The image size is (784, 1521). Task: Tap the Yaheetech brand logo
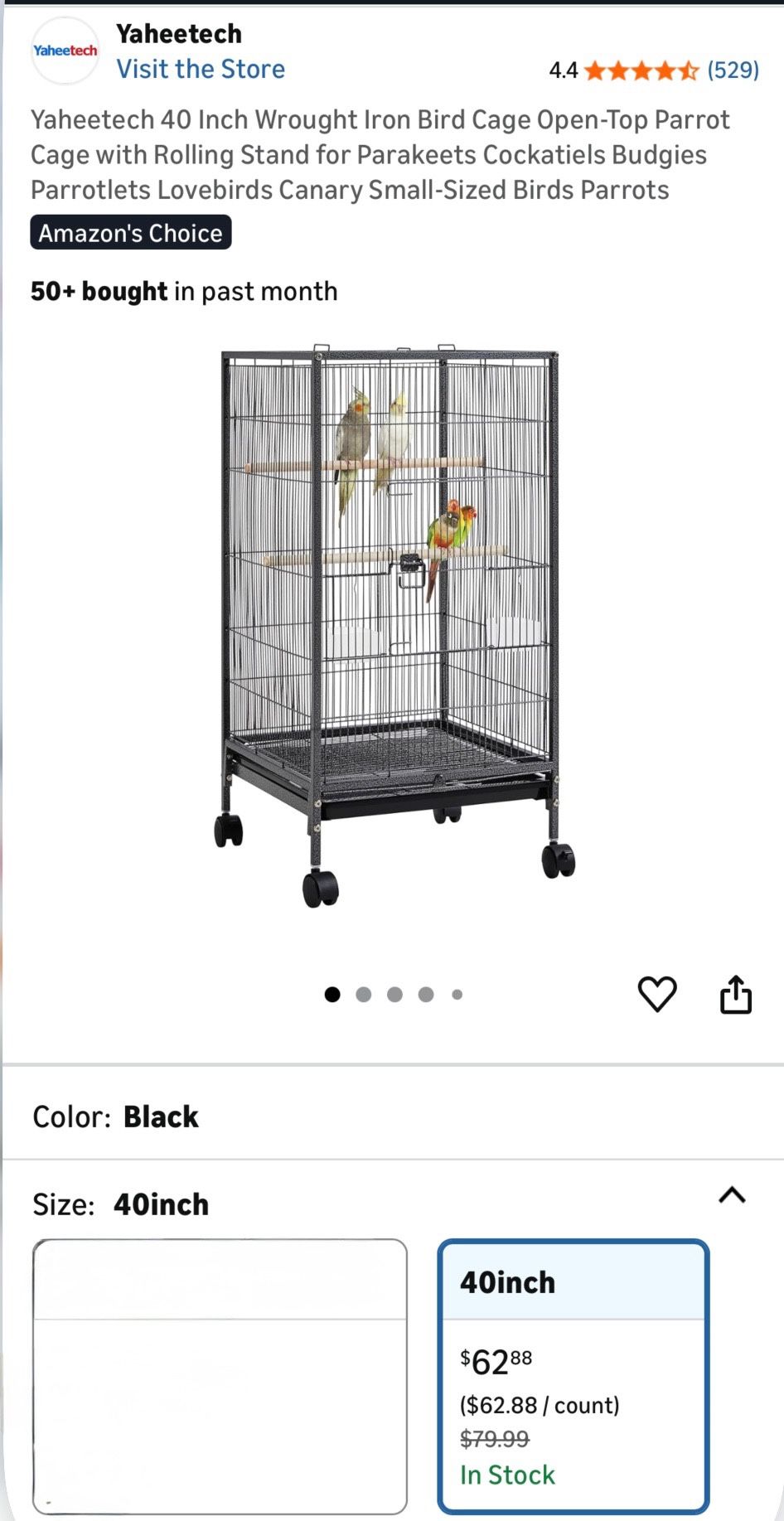(x=65, y=51)
